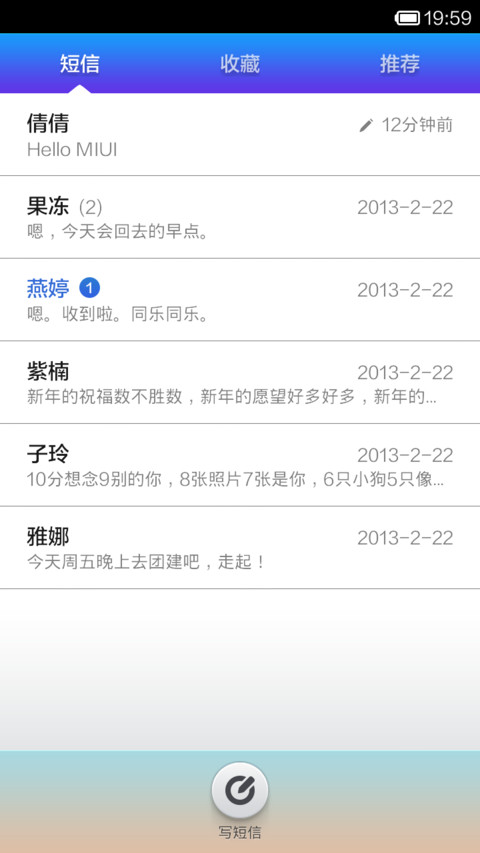Open unread message from 燕婷
This screenshot has width=480, height=853.
240,300
